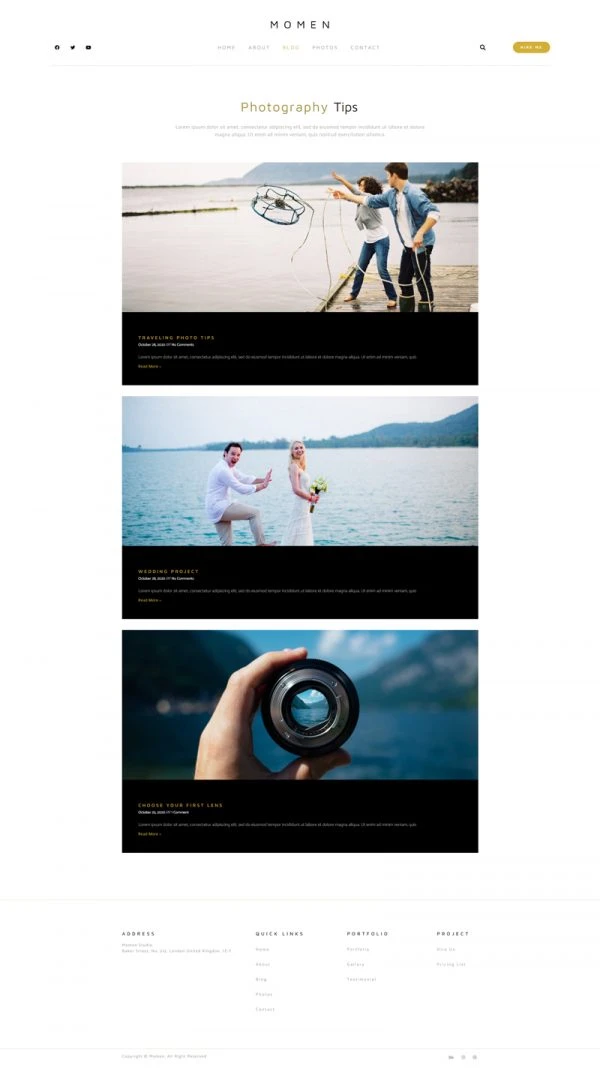Read more of Wedding Project
600x1069 pixels.
[149, 600]
